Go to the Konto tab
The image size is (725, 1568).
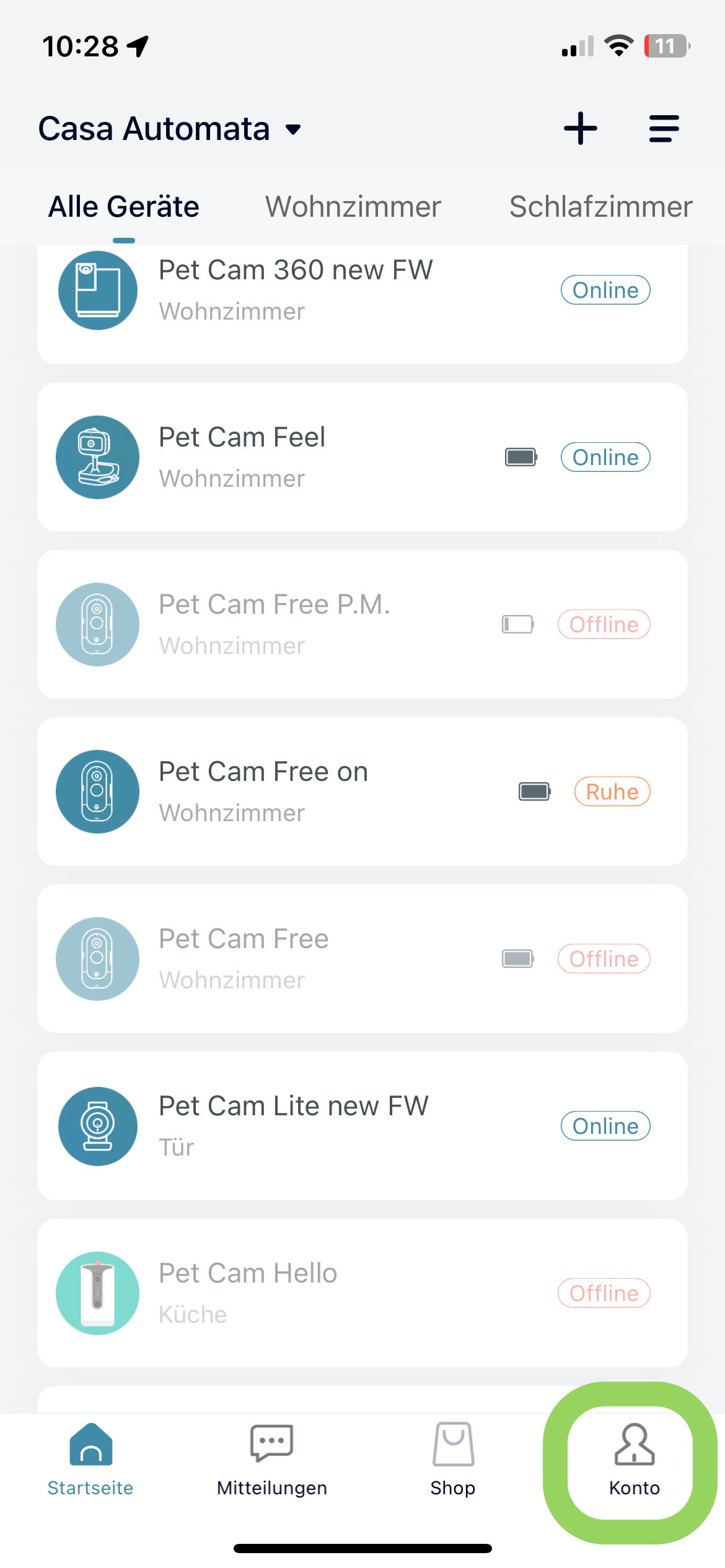[634, 1460]
